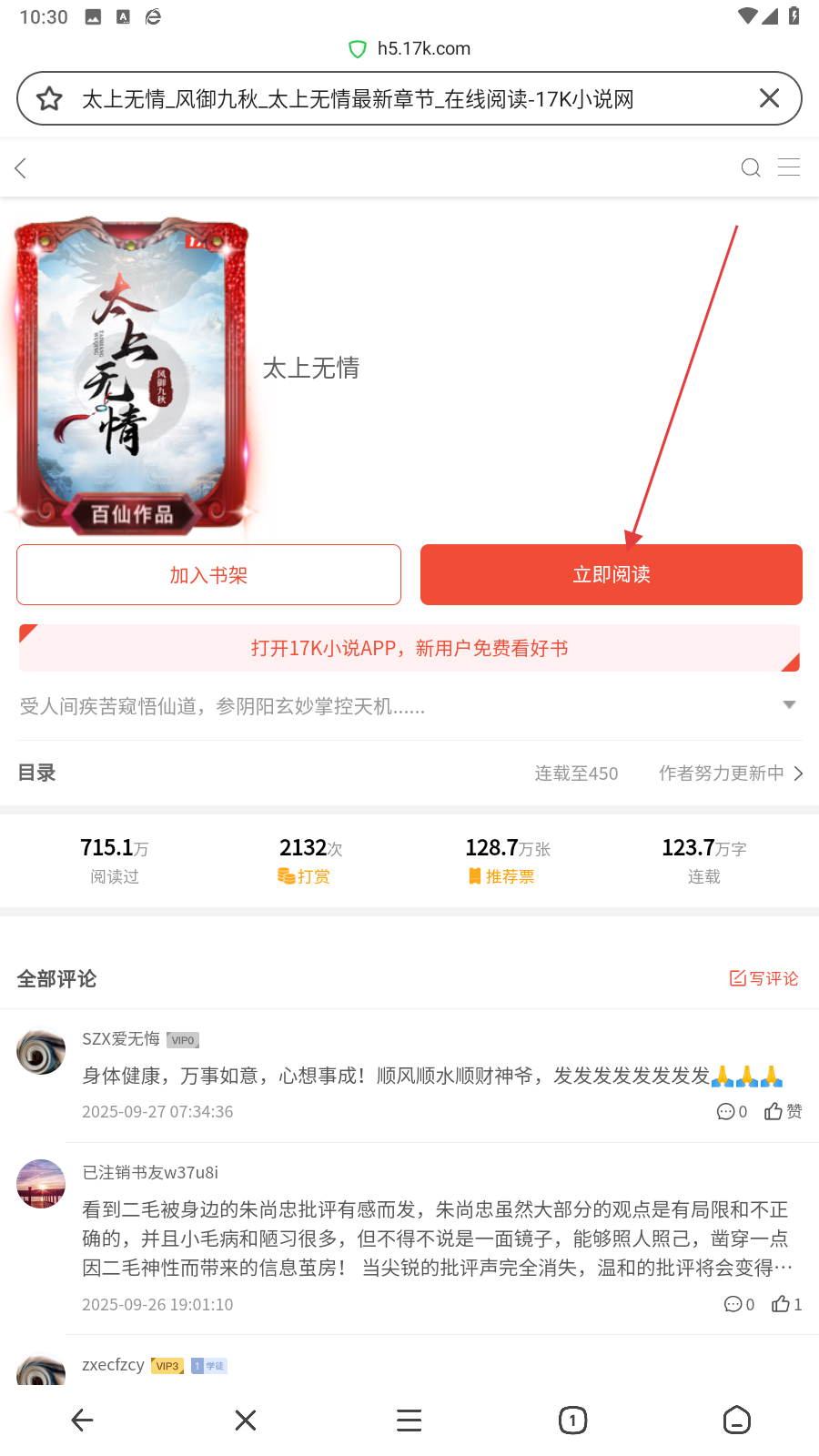Vote with 推荐票
Image resolution: width=819 pixels, height=1456 pixels.
501,876
